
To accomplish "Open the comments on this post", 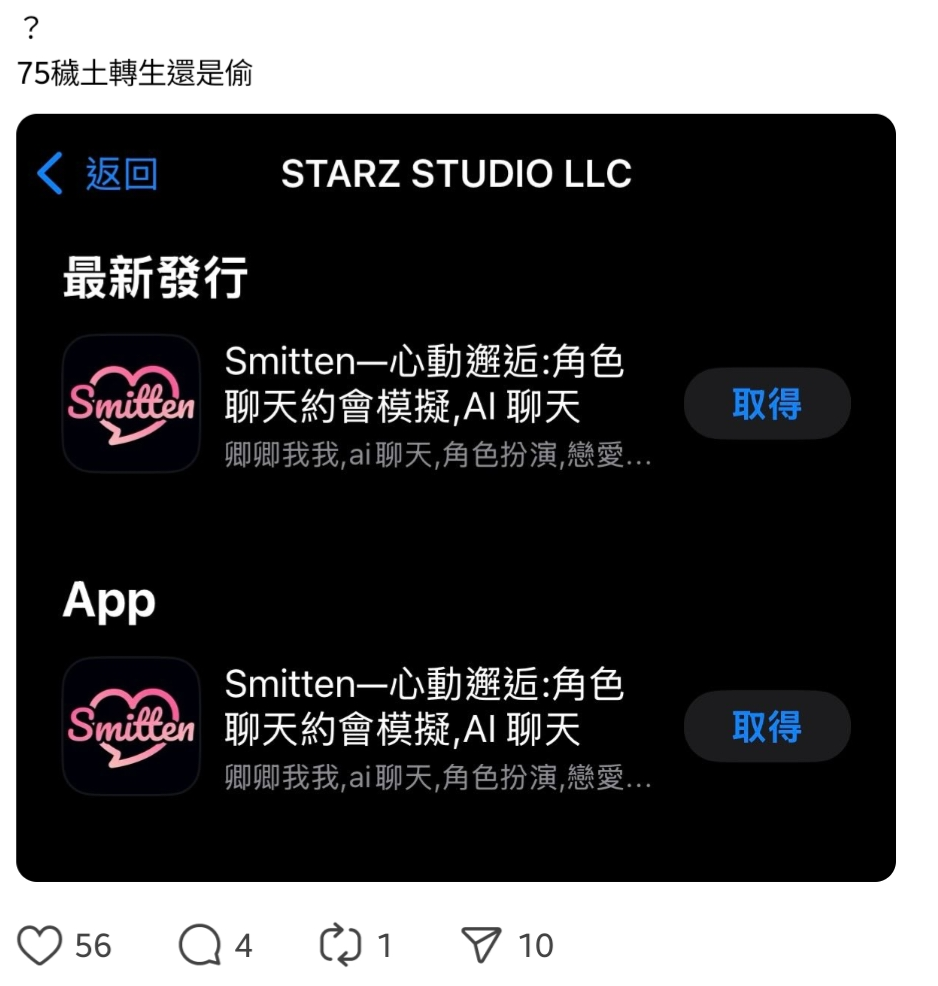I will click(200, 945).
